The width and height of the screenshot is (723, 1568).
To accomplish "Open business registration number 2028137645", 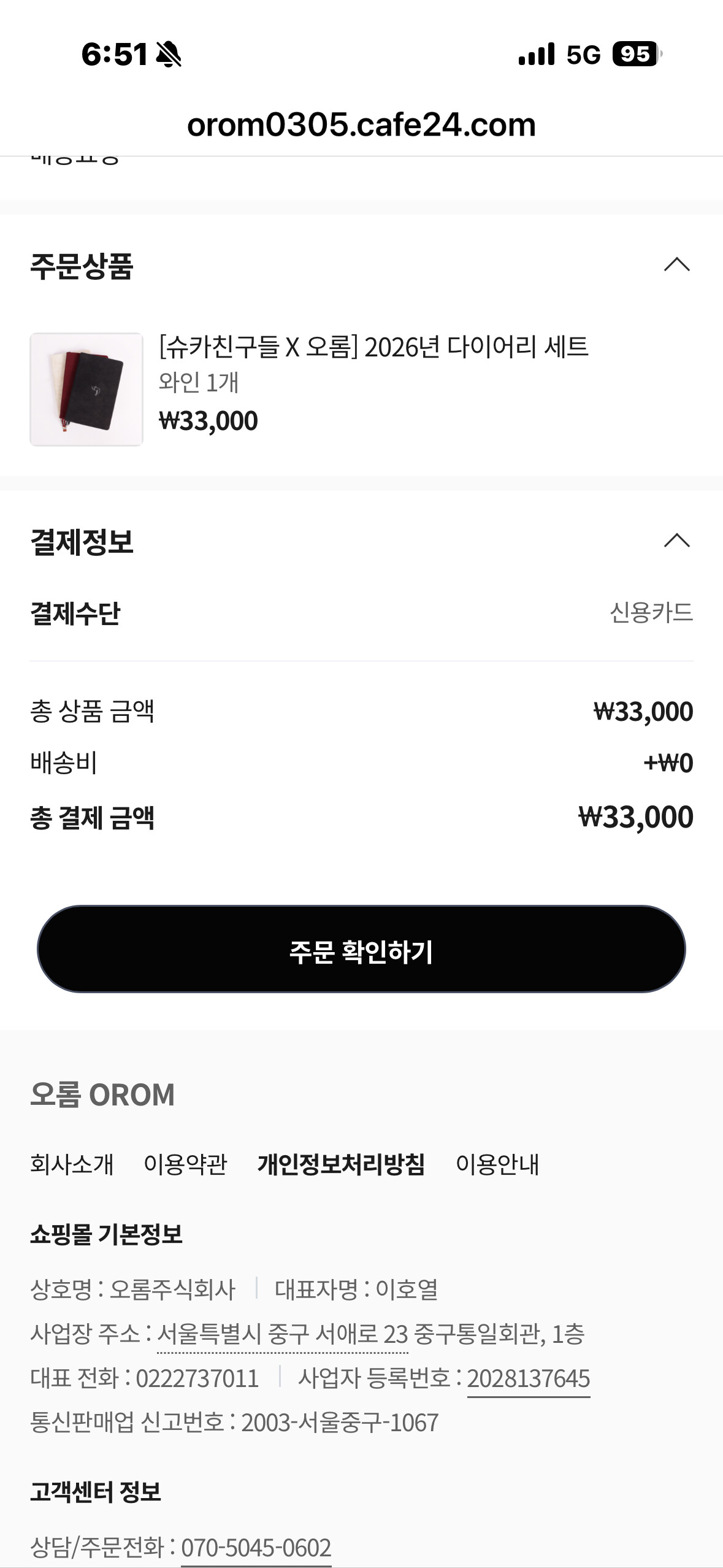I will pos(528,1378).
